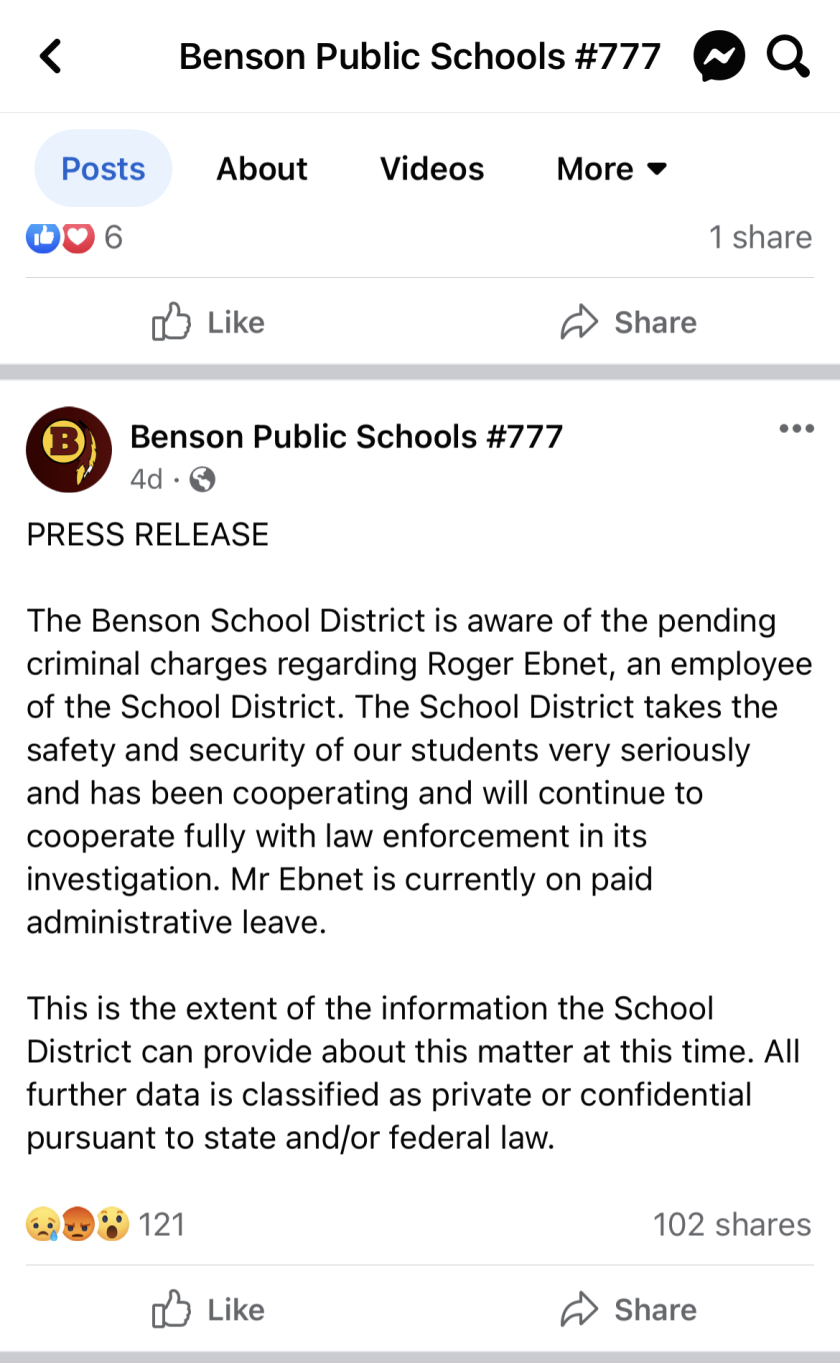Open Benson Public Schools #777 page name link

[x=346, y=436]
